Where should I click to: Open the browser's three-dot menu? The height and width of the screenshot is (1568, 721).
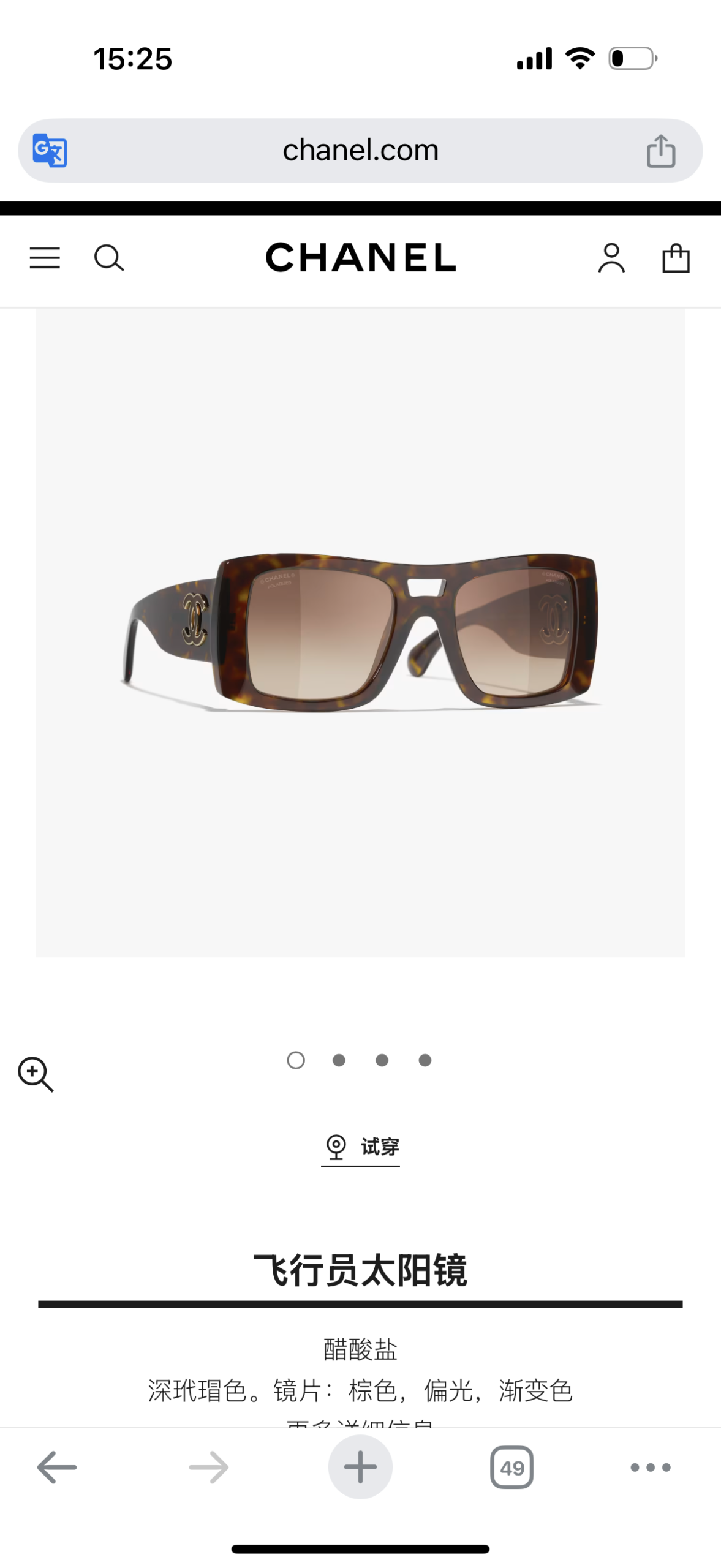[x=651, y=1467]
